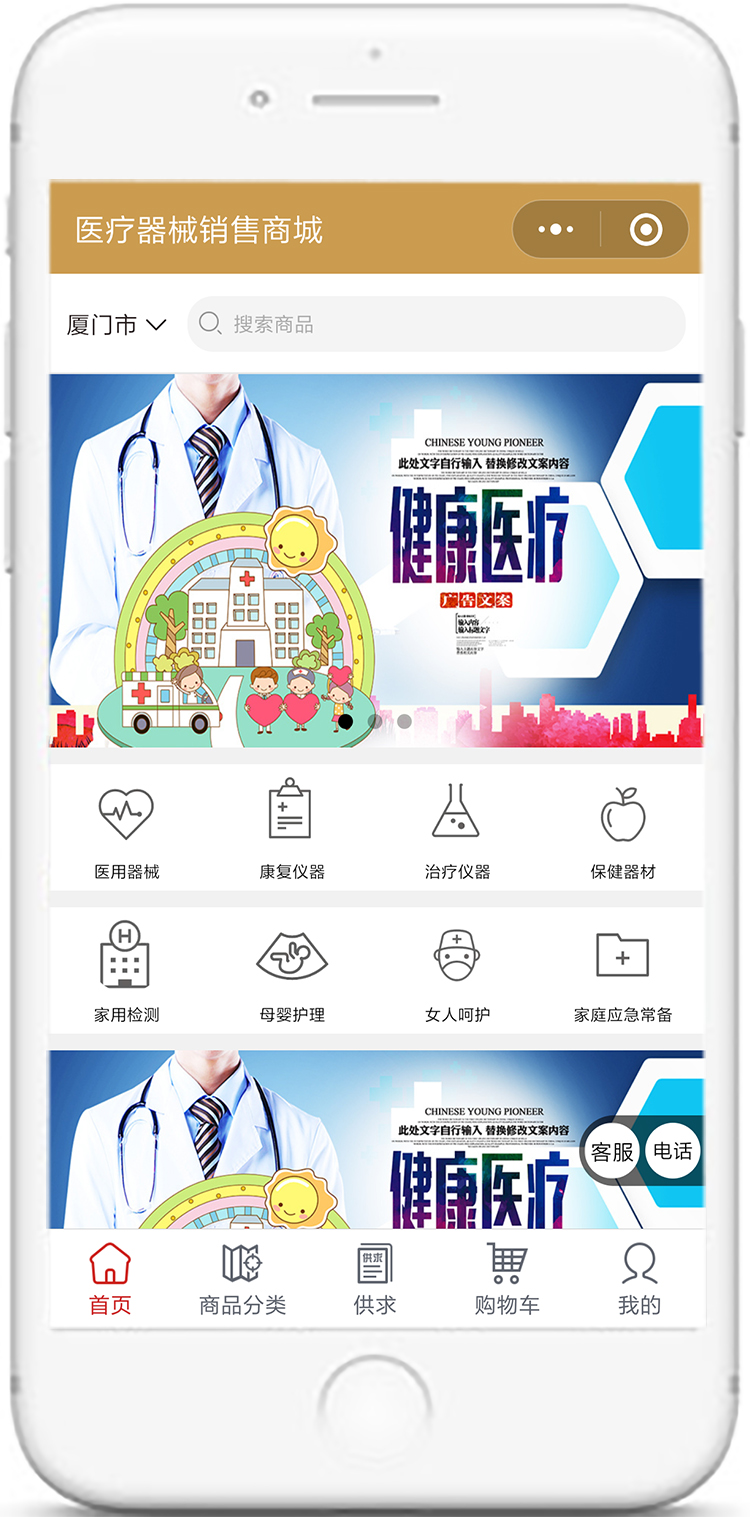750x1517 pixels.
Task: Select the 治疗仪器 category
Action: 457,829
